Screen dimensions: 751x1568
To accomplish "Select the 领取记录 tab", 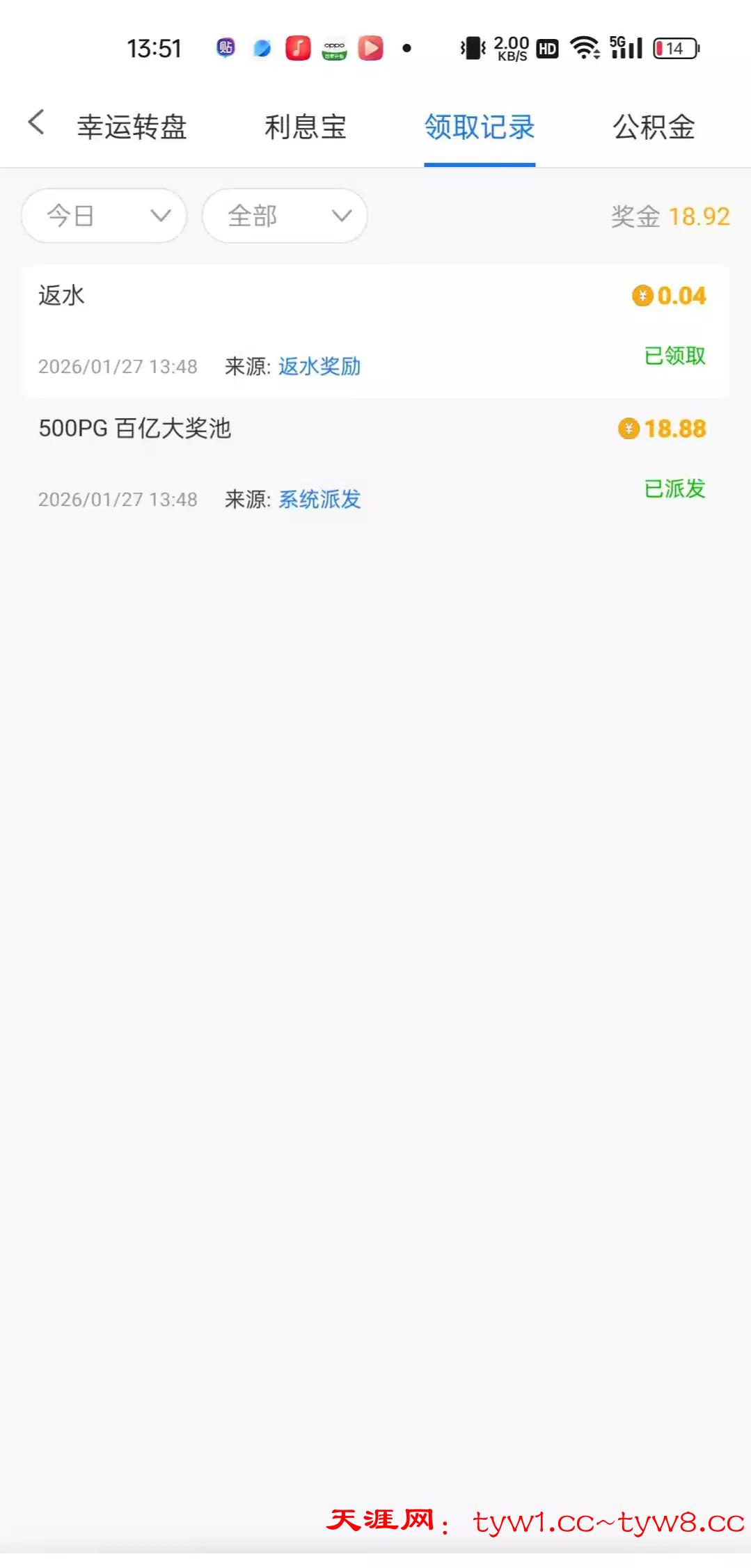I will click(480, 127).
